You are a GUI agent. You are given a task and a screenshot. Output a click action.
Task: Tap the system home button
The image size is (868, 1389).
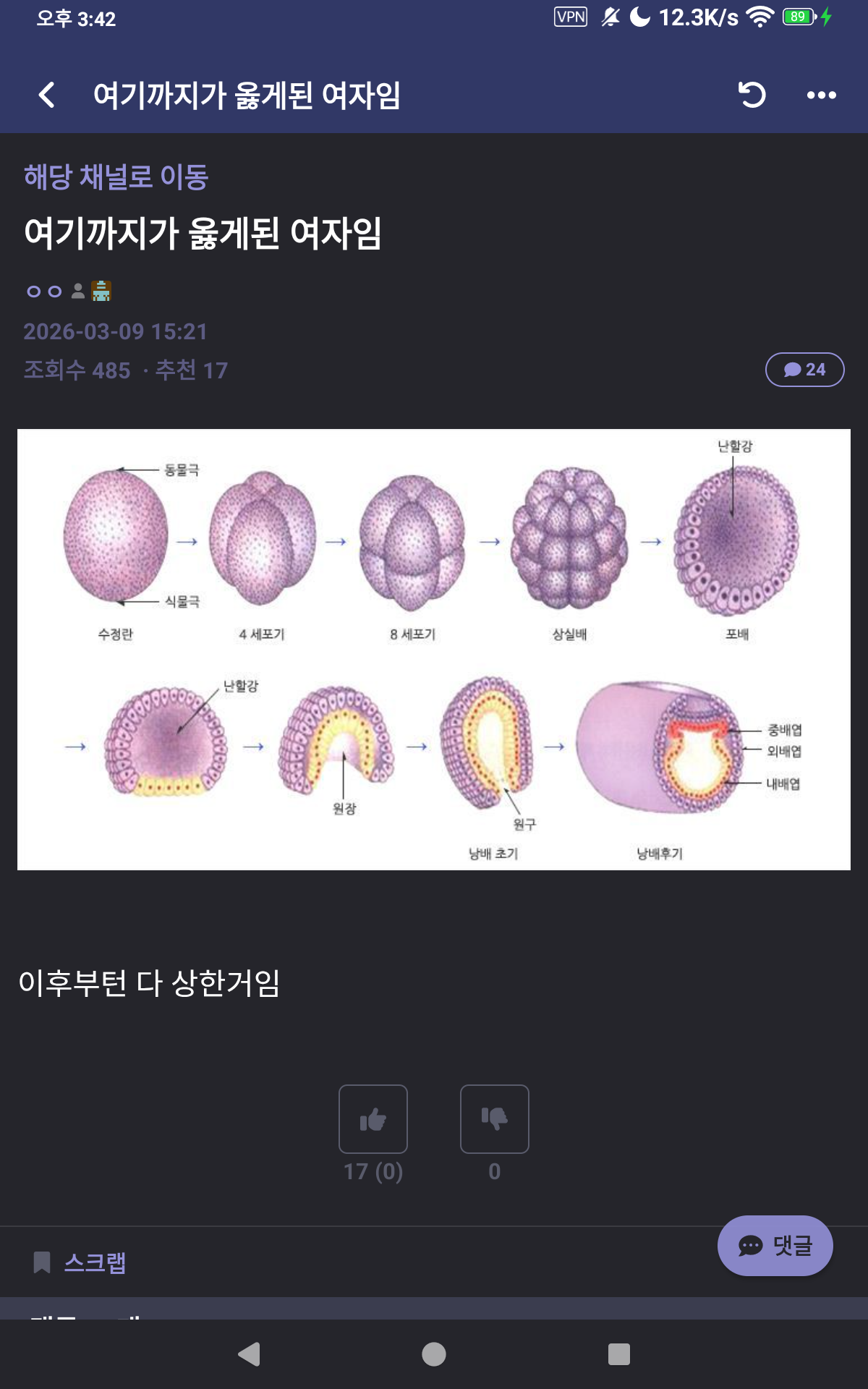click(434, 1354)
